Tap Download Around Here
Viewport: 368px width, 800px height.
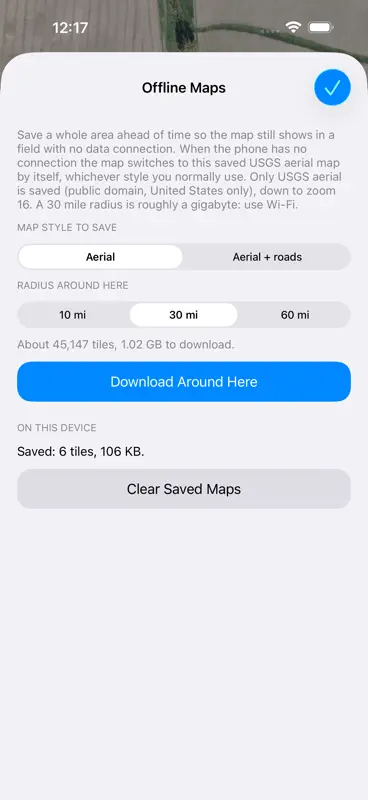click(x=184, y=382)
